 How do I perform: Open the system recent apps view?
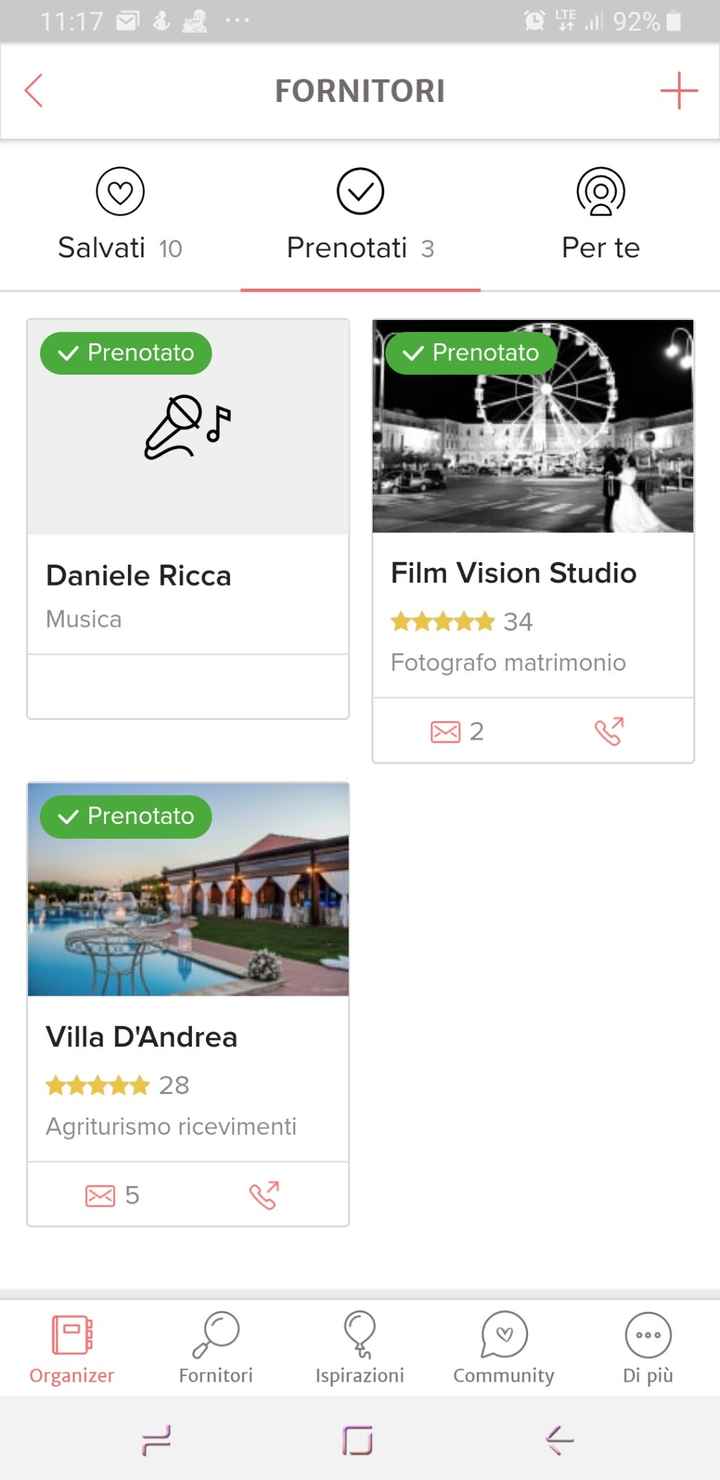coord(157,1440)
